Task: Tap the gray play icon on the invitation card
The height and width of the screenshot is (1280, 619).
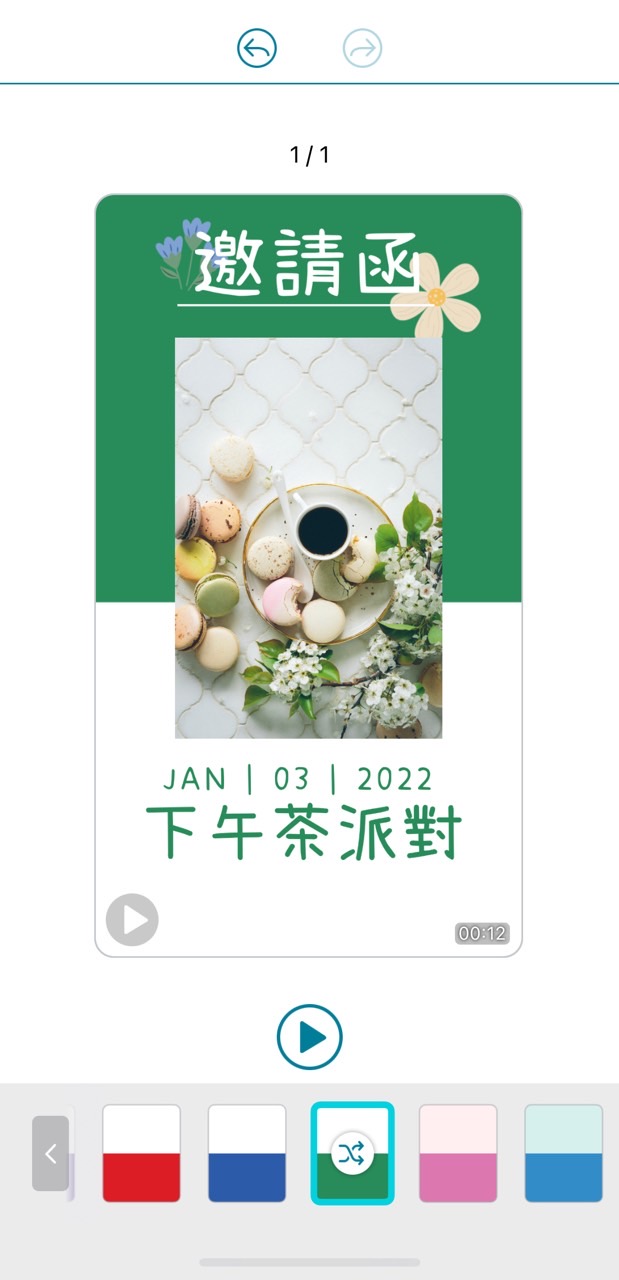Action: [x=132, y=919]
